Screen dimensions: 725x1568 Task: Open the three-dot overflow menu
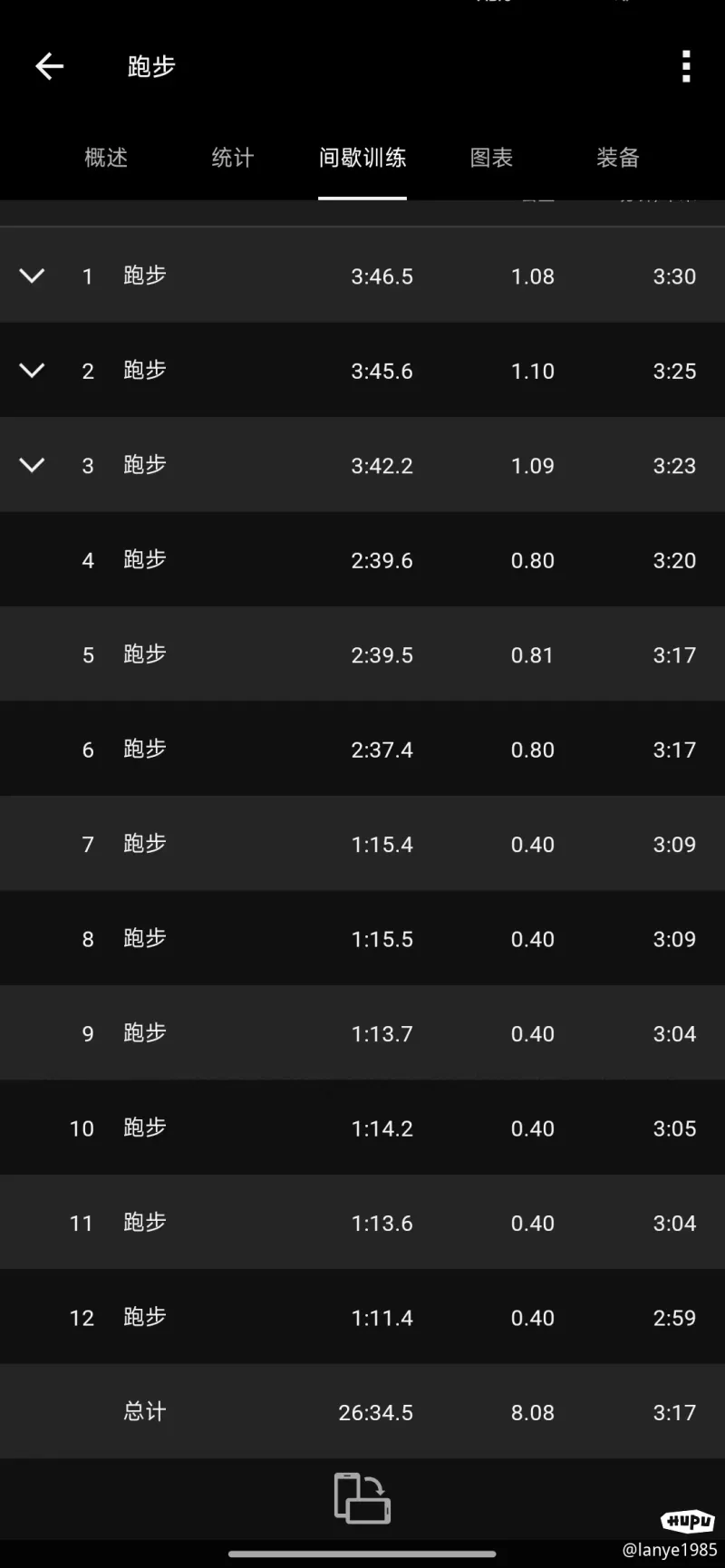click(686, 66)
